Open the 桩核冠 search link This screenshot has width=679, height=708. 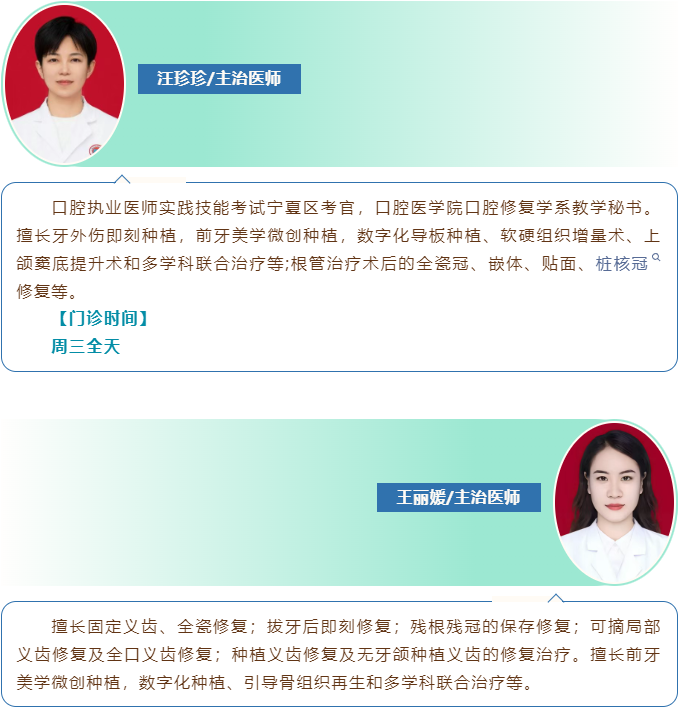click(x=623, y=264)
